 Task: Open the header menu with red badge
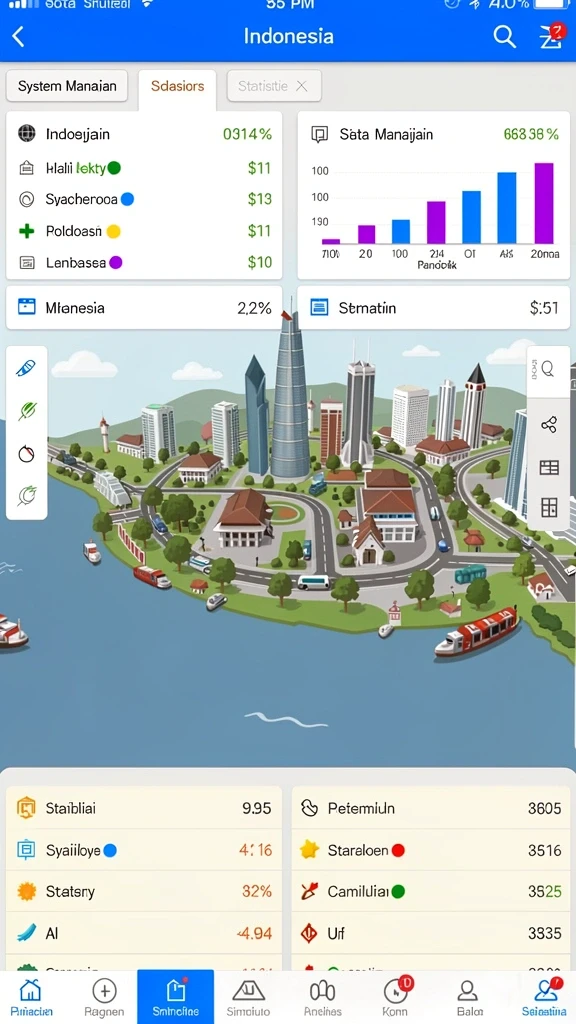point(551,37)
